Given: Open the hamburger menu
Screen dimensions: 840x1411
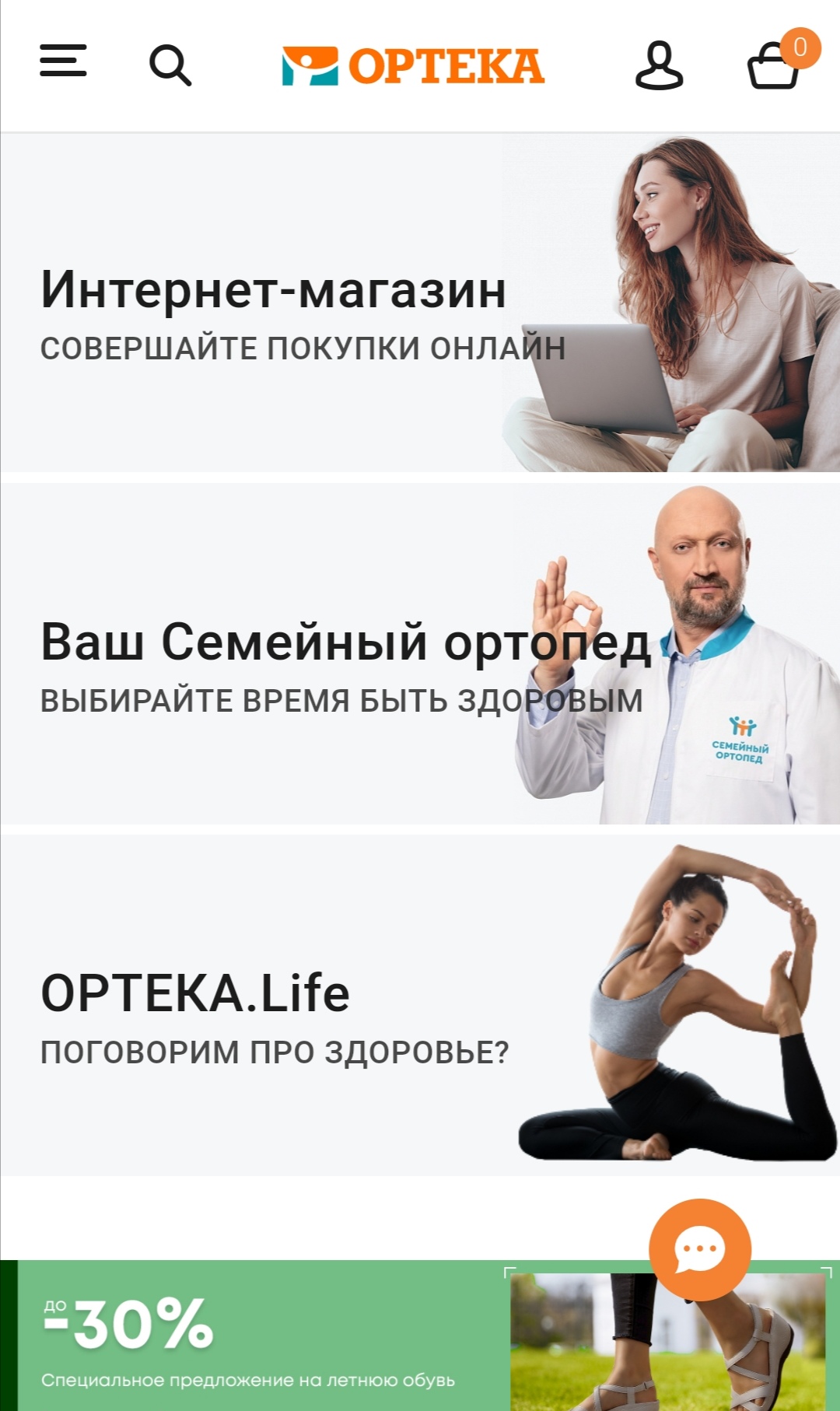Looking at the screenshot, I should tap(63, 61).
